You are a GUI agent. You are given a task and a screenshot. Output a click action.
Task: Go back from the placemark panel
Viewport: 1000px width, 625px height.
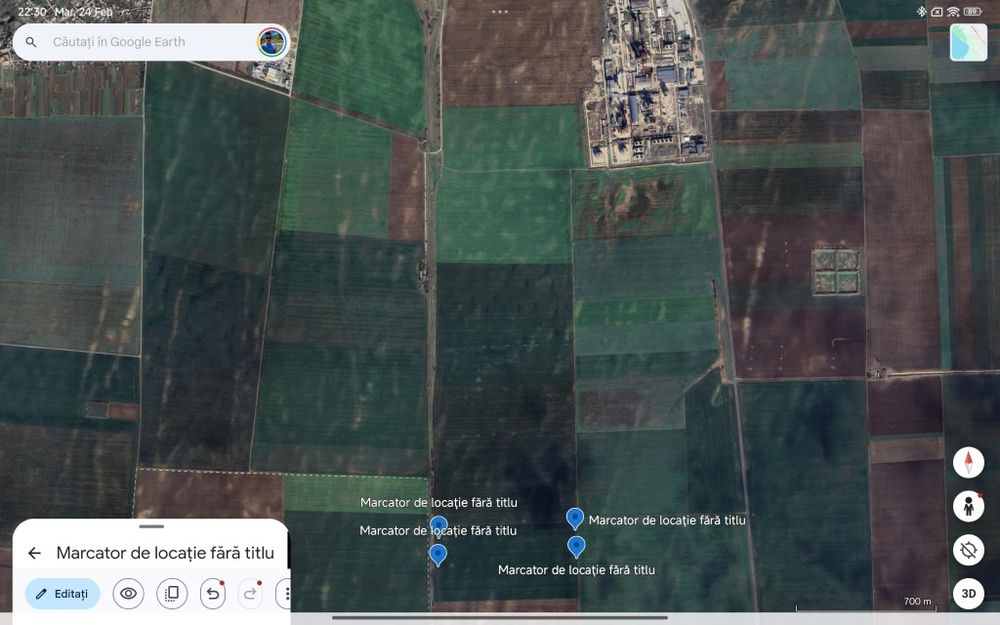[x=35, y=553]
